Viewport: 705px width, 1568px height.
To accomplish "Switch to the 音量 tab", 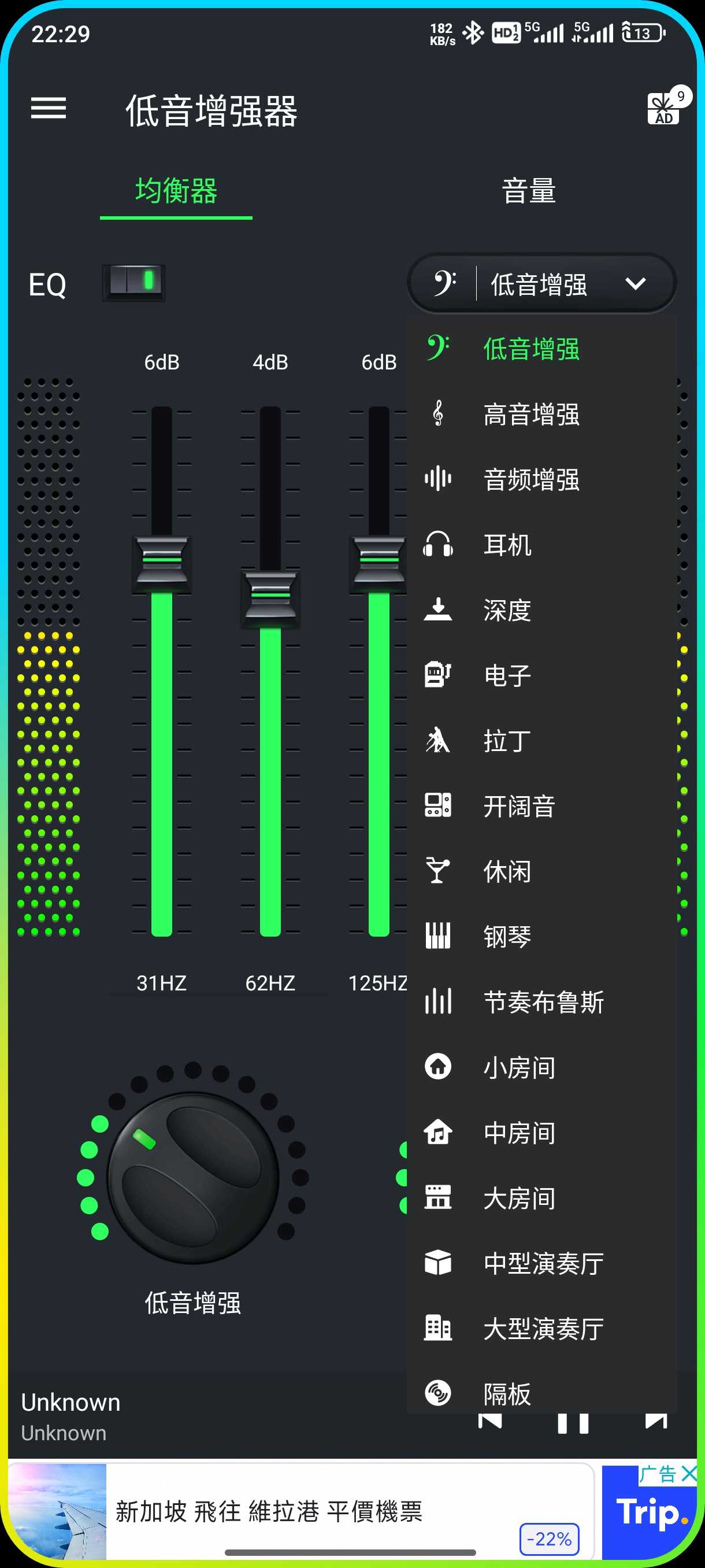I will [x=528, y=191].
